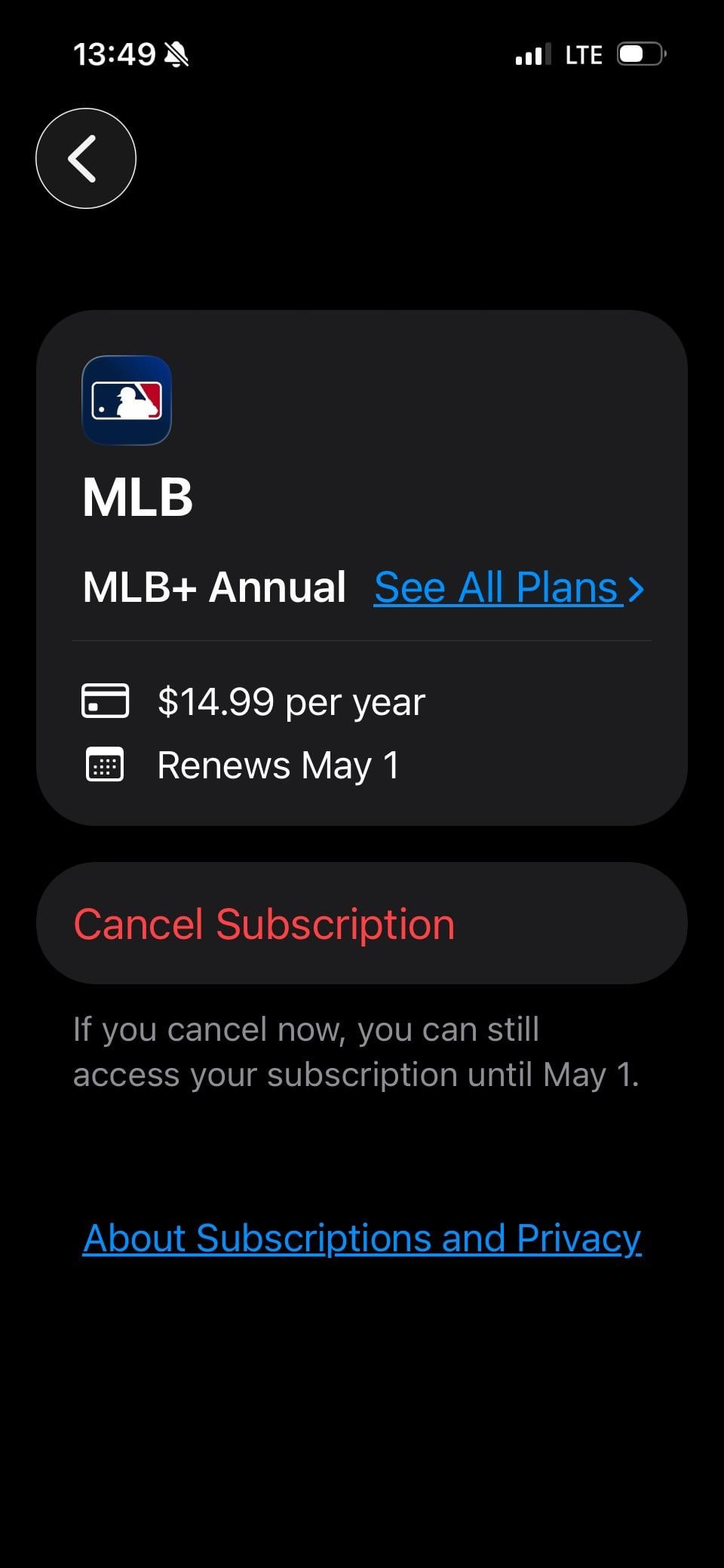Open About Subscriptions and Privacy
The width and height of the screenshot is (724, 1568).
coord(362,1238)
